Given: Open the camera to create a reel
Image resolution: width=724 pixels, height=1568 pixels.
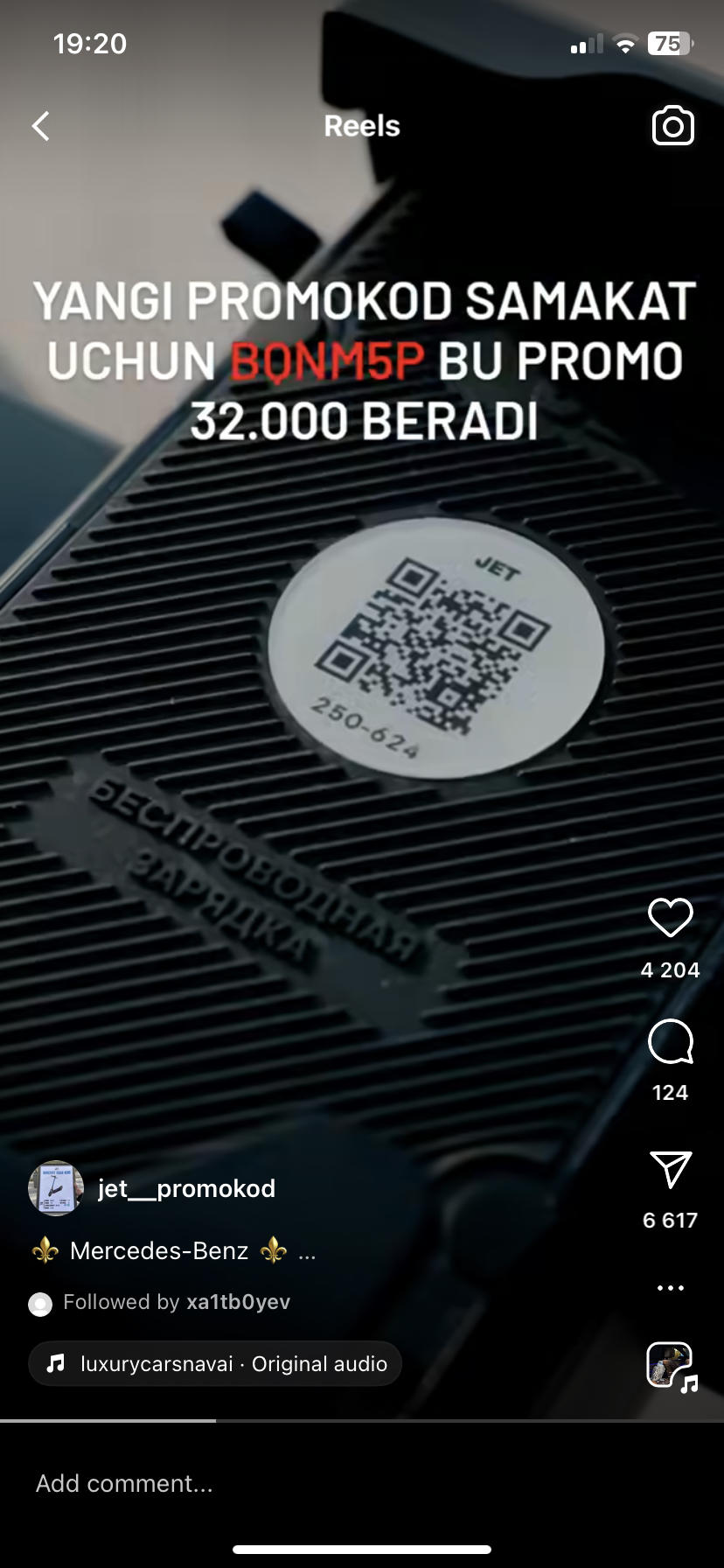Looking at the screenshot, I should pyautogui.click(x=672, y=126).
